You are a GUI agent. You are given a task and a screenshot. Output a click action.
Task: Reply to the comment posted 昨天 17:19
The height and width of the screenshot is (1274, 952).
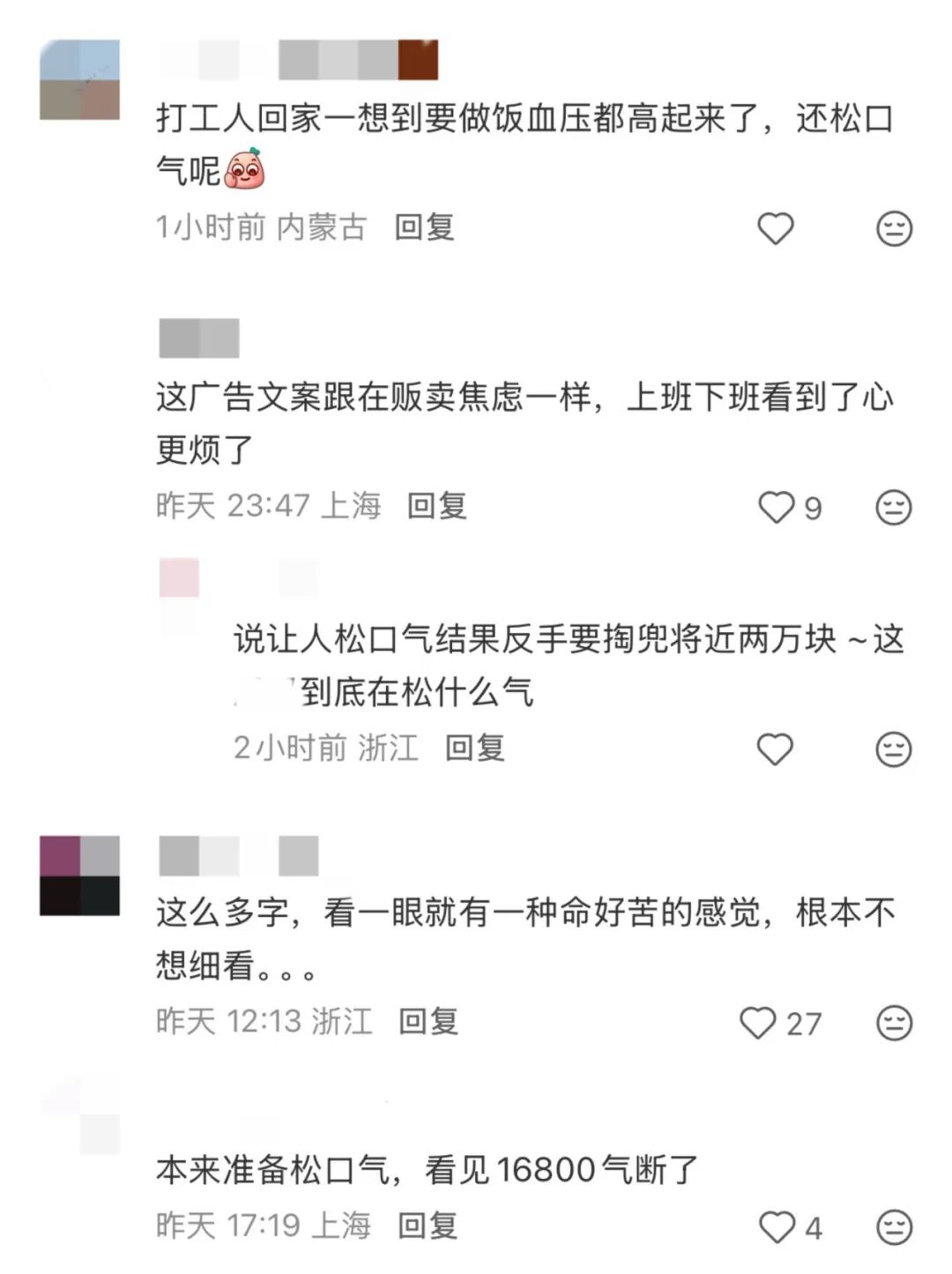428,1226
